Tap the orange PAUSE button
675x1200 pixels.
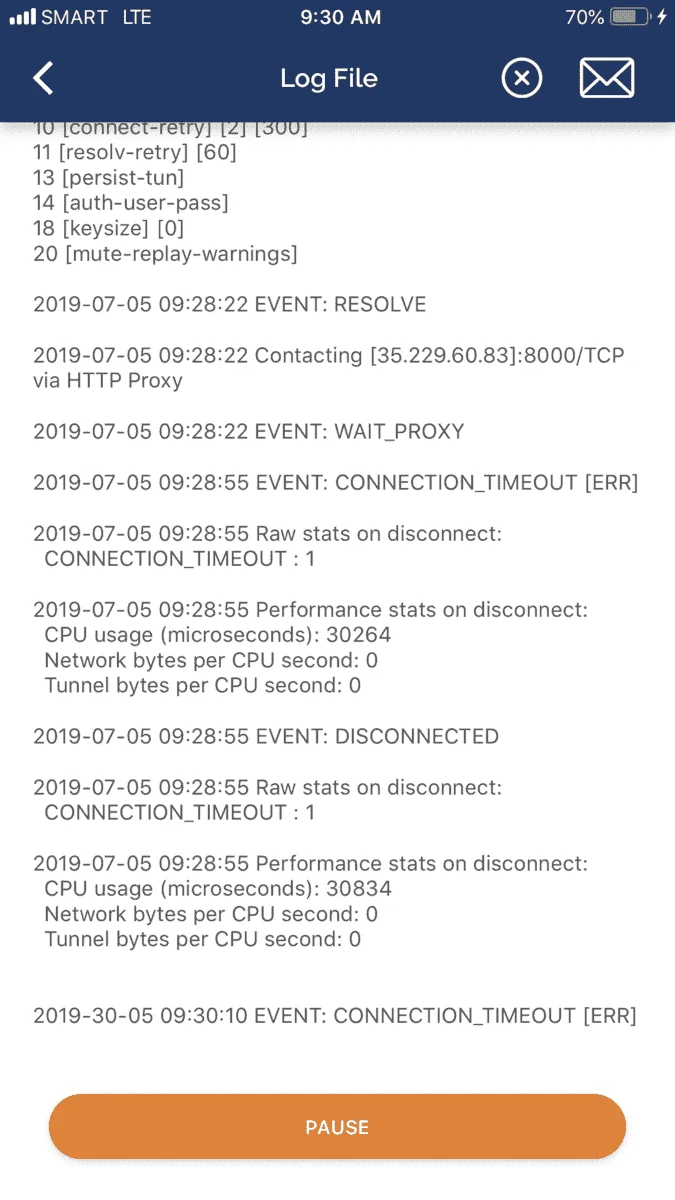point(337,1127)
